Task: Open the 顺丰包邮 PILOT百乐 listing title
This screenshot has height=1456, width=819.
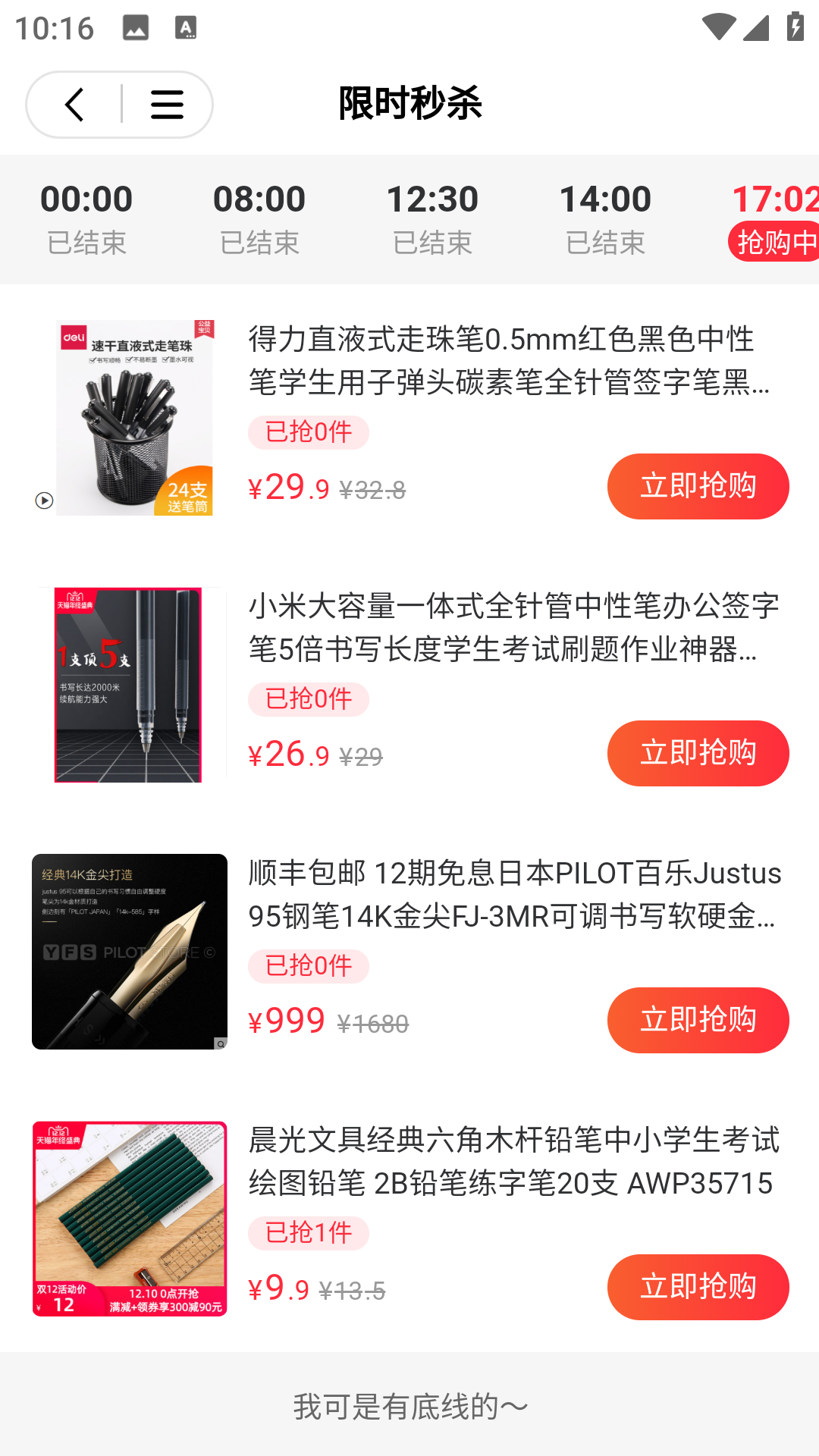Action: click(514, 895)
